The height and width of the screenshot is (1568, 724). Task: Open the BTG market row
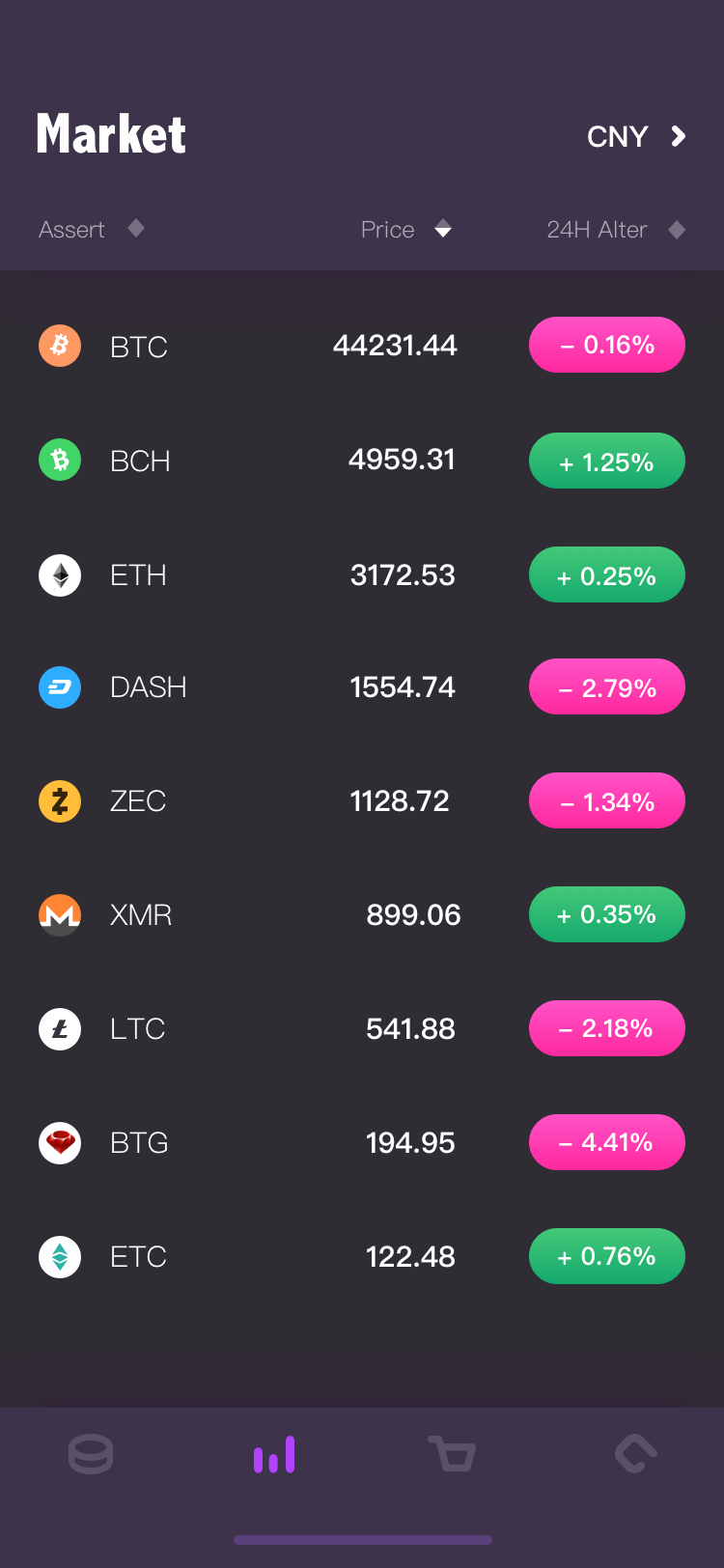(x=362, y=1142)
